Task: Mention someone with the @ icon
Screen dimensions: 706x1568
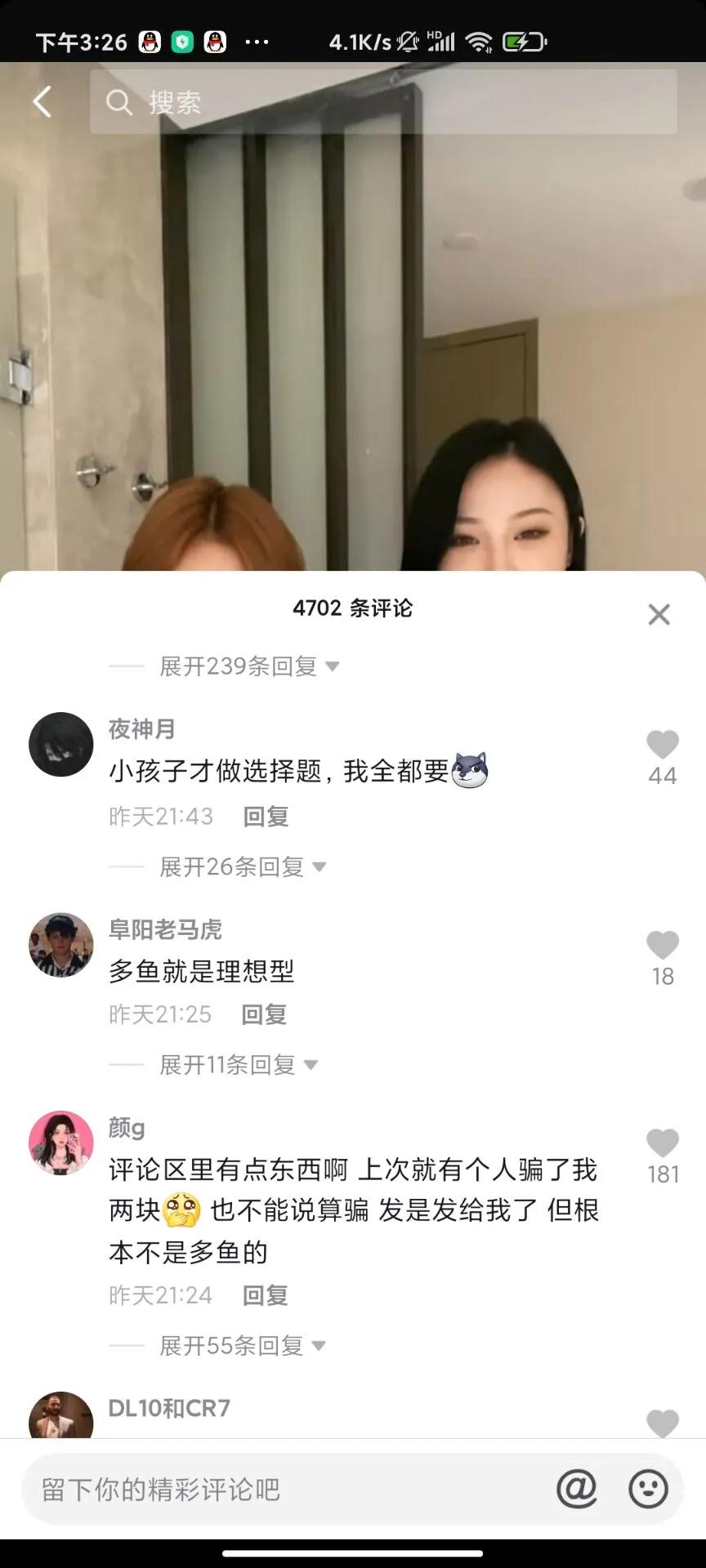Action: pyautogui.click(x=576, y=1489)
